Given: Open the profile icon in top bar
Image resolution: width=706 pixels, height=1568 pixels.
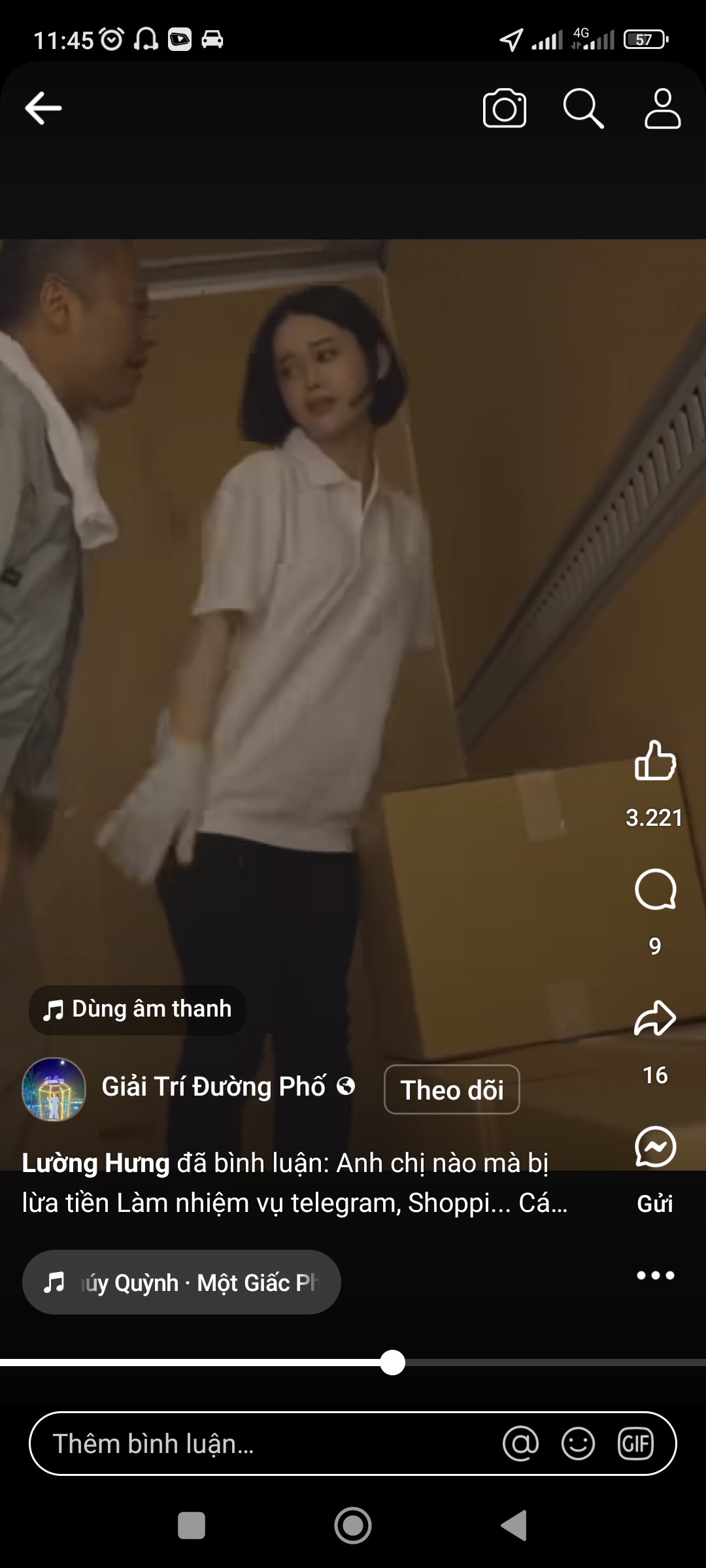Looking at the screenshot, I should pyautogui.click(x=662, y=108).
